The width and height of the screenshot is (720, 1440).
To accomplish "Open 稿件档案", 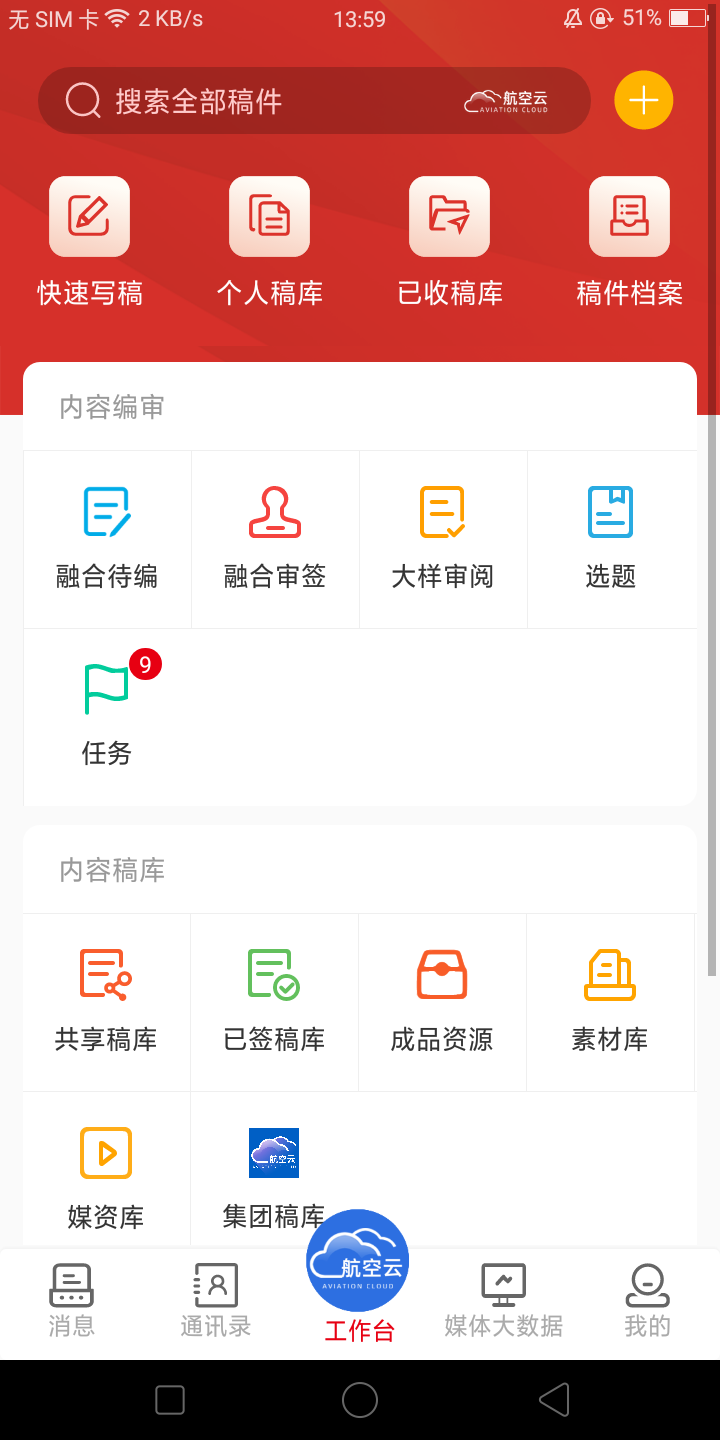I will 629,240.
